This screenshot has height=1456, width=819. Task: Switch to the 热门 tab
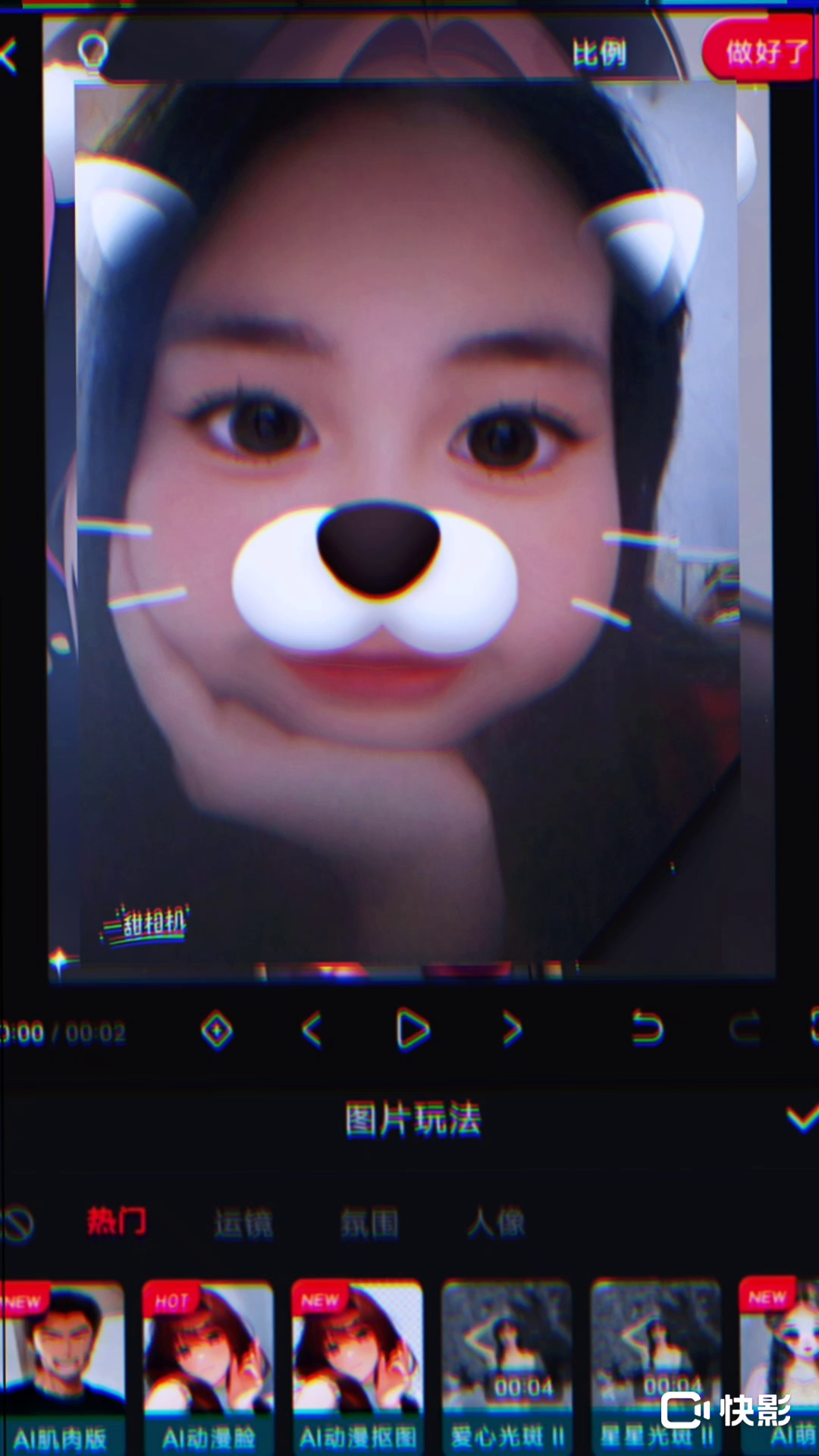116,1222
